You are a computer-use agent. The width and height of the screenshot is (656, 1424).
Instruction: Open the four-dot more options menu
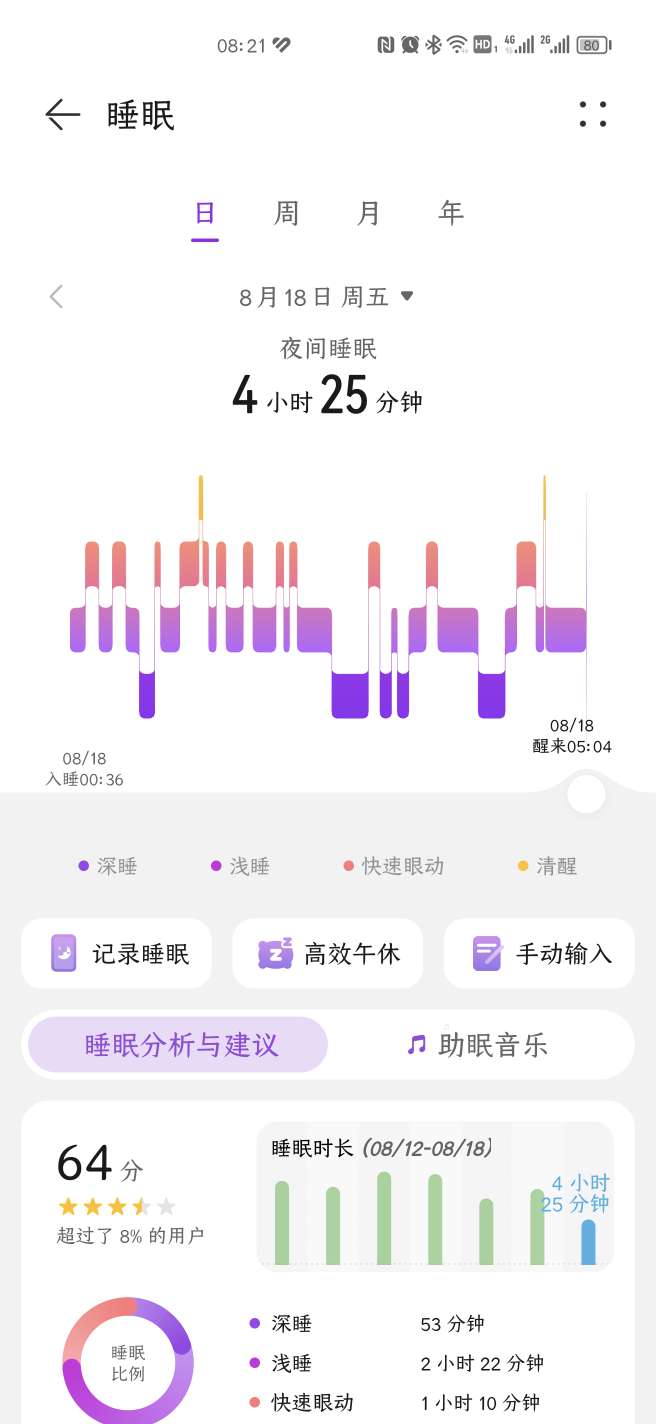tap(593, 114)
